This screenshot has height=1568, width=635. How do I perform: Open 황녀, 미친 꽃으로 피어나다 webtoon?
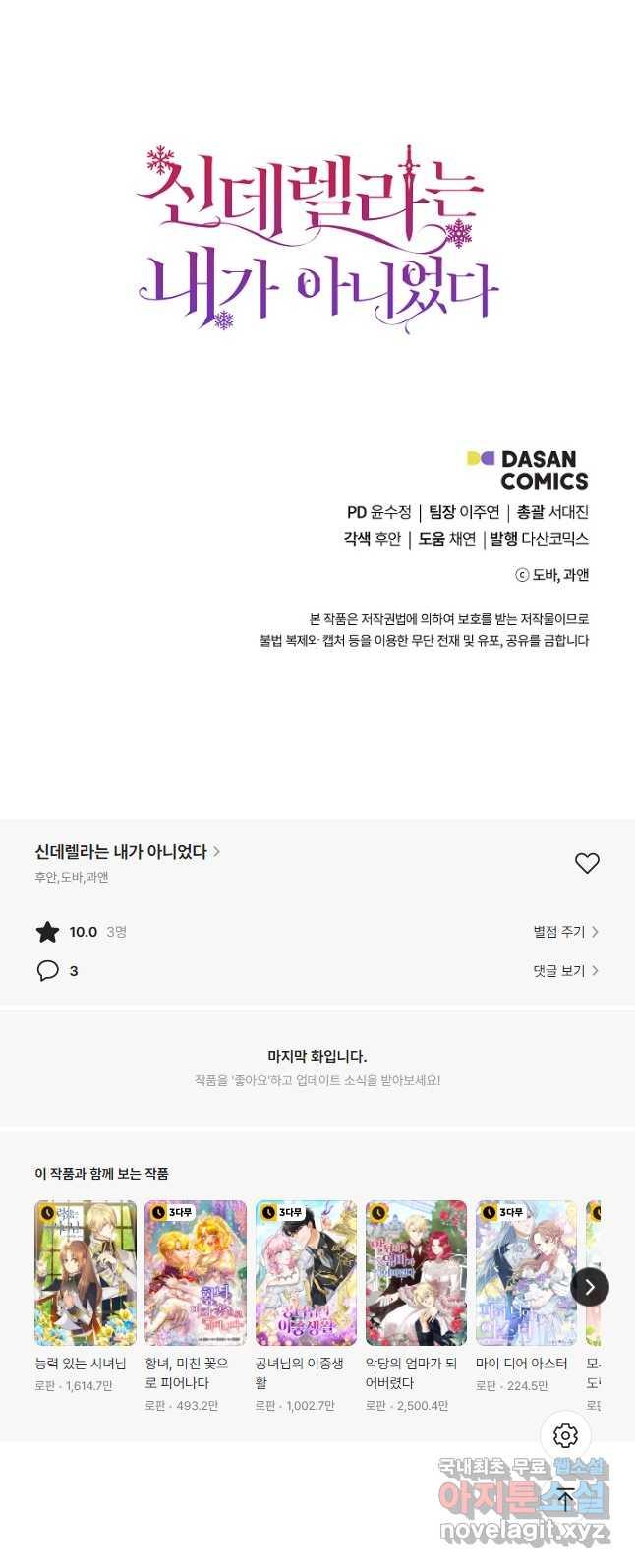(196, 1273)
